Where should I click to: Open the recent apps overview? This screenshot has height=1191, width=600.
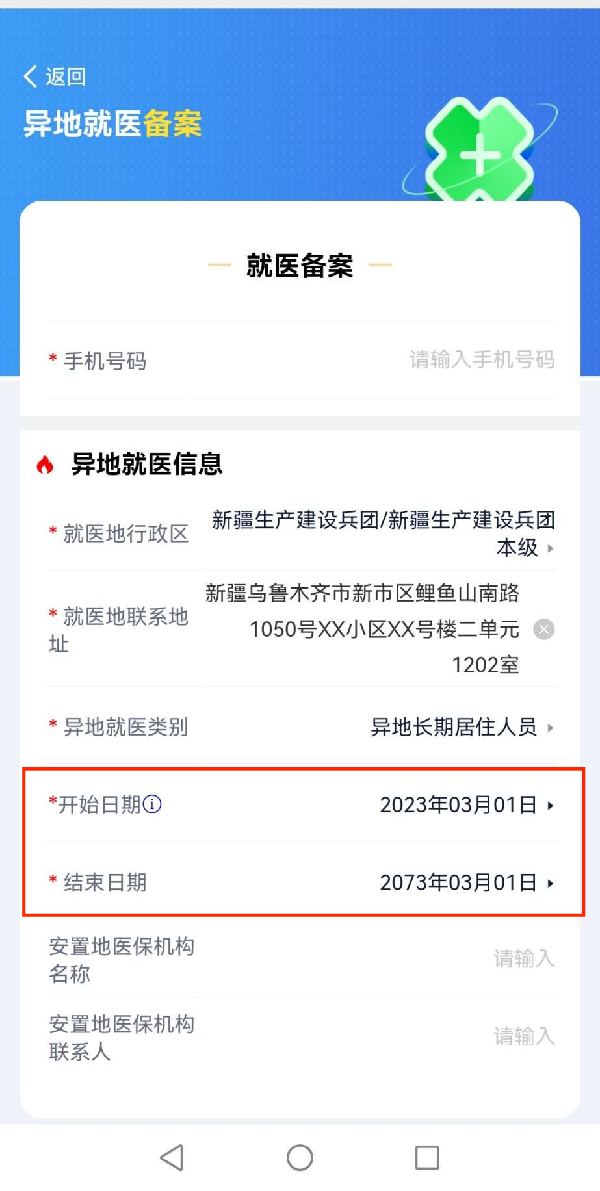[x=427, y=1157]
